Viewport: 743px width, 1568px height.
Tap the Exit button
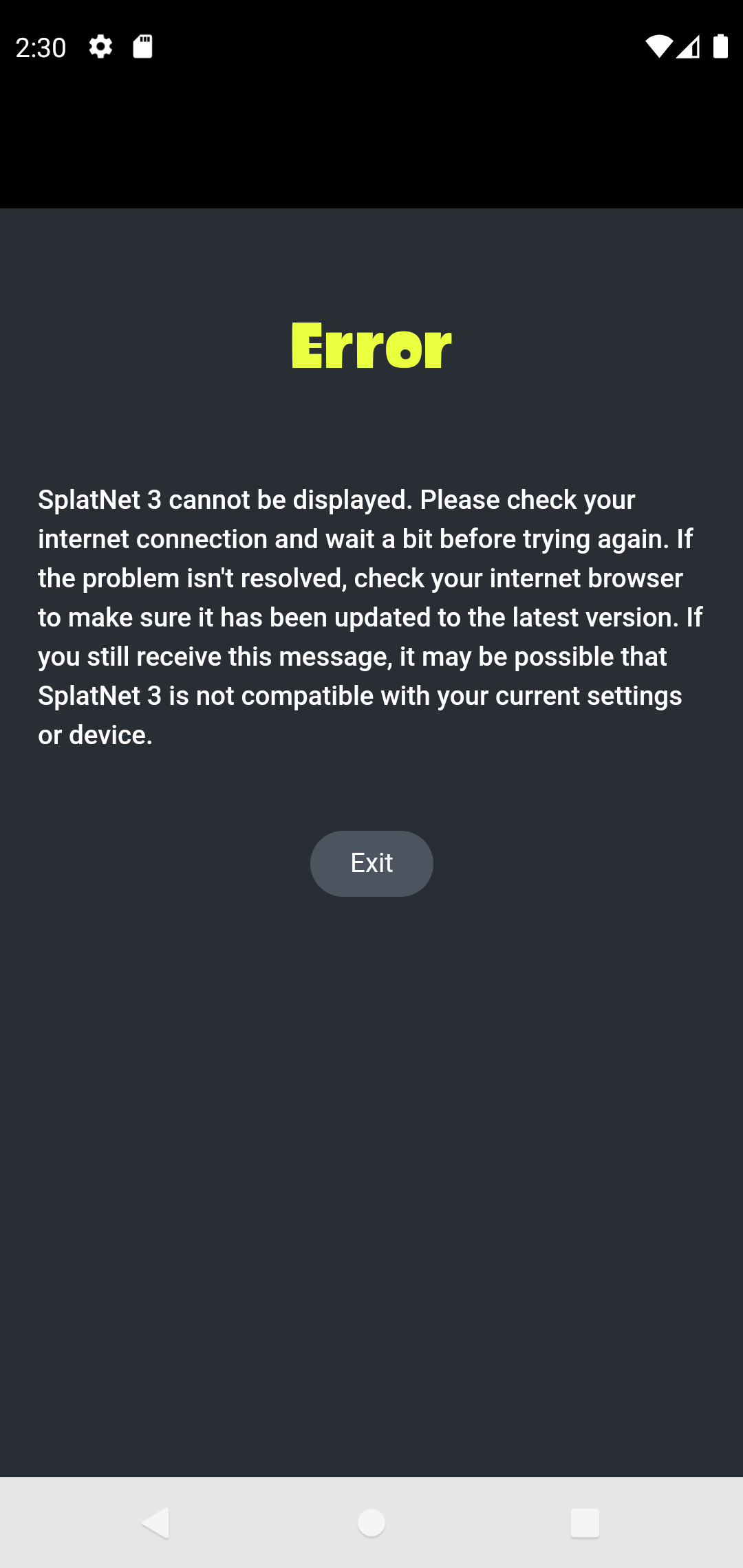[371, 863]
